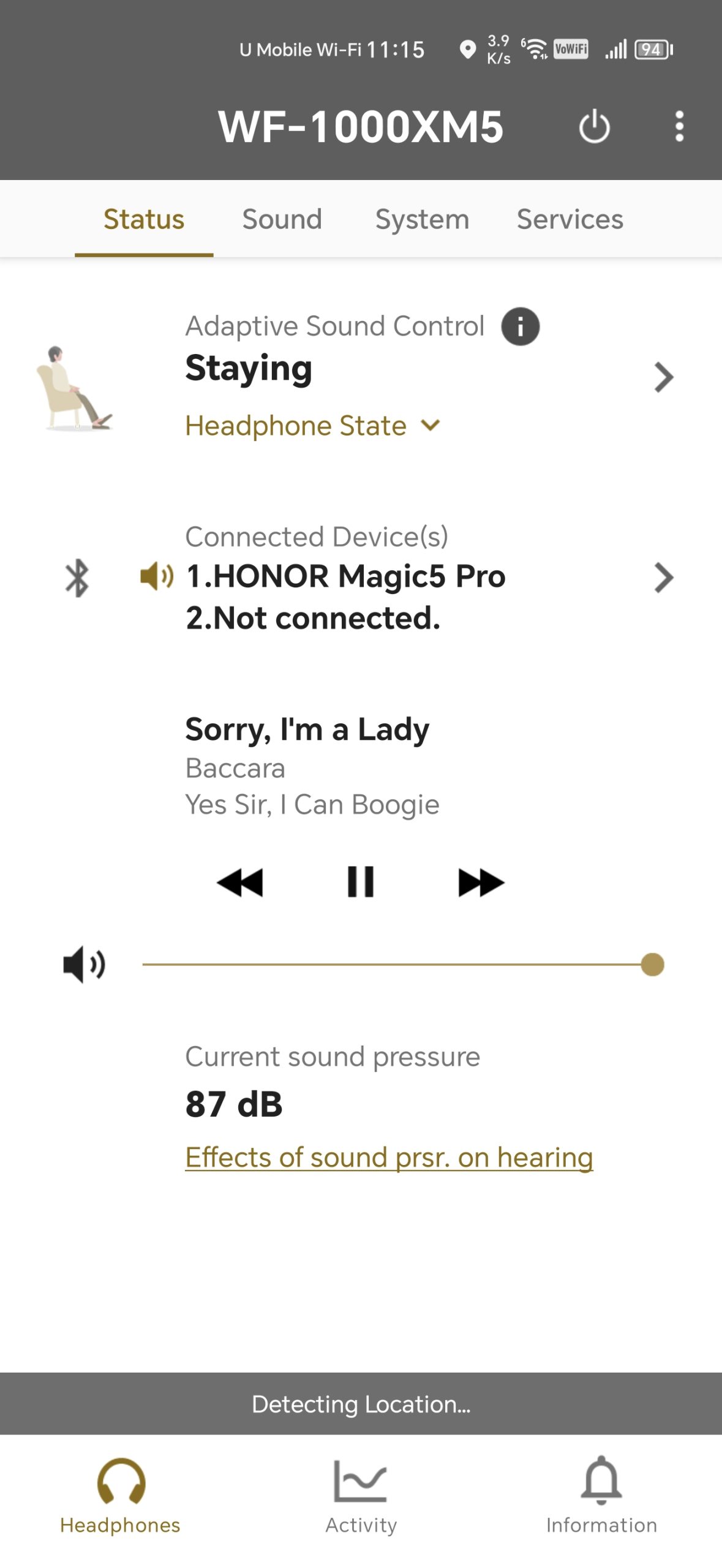Select the Headphones bottom tab
This screenshot has width=722, height=1568.
[121, 1494]
